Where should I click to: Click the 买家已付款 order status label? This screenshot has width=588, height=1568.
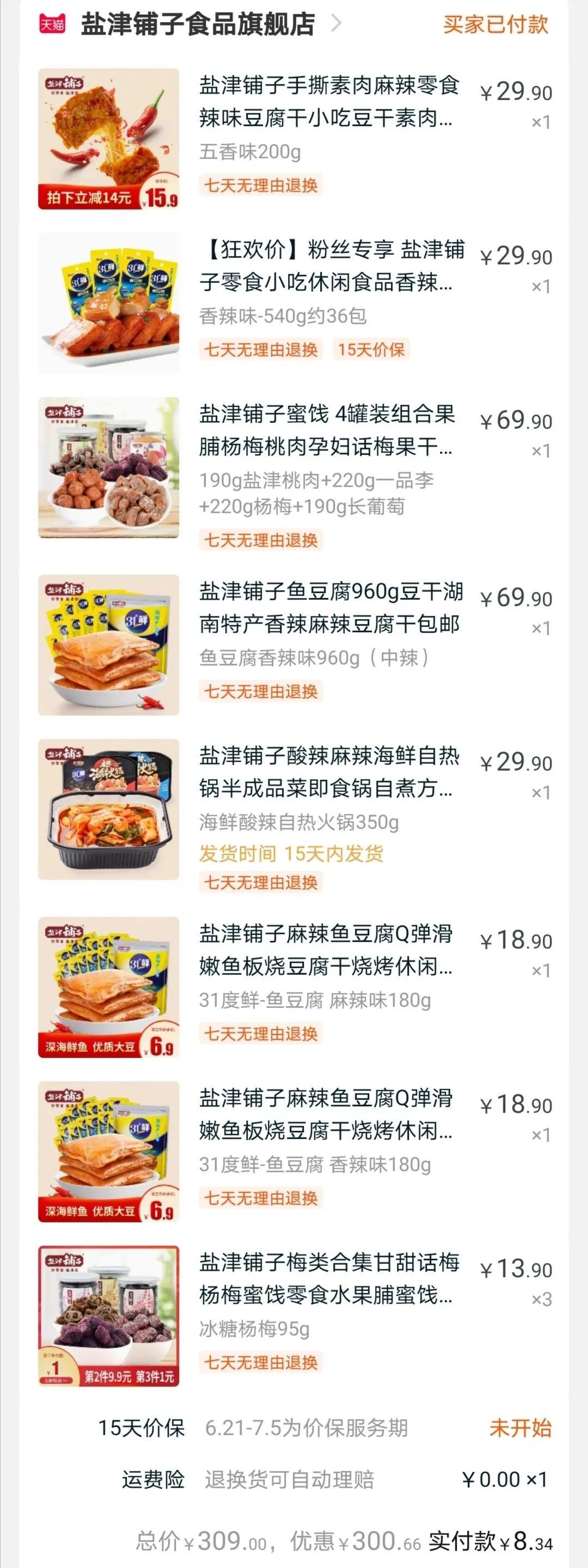tap(497, 24)
